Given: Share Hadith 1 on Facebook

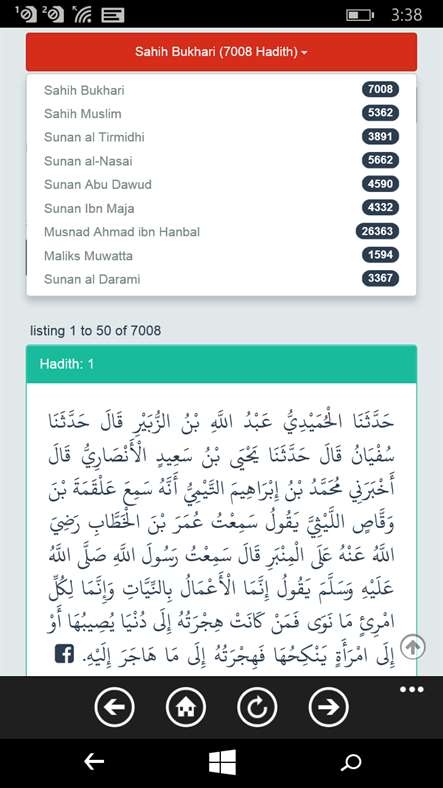Looking at the screenshot, I should [x=64, y=654].
